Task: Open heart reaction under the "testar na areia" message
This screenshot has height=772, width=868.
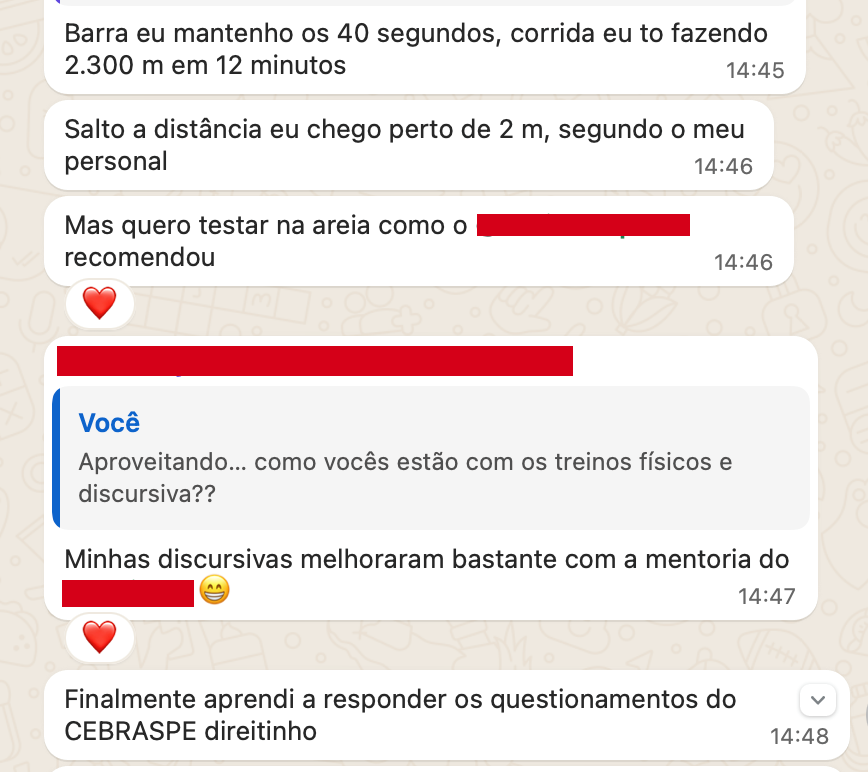Action: click(x=99, y=303)
